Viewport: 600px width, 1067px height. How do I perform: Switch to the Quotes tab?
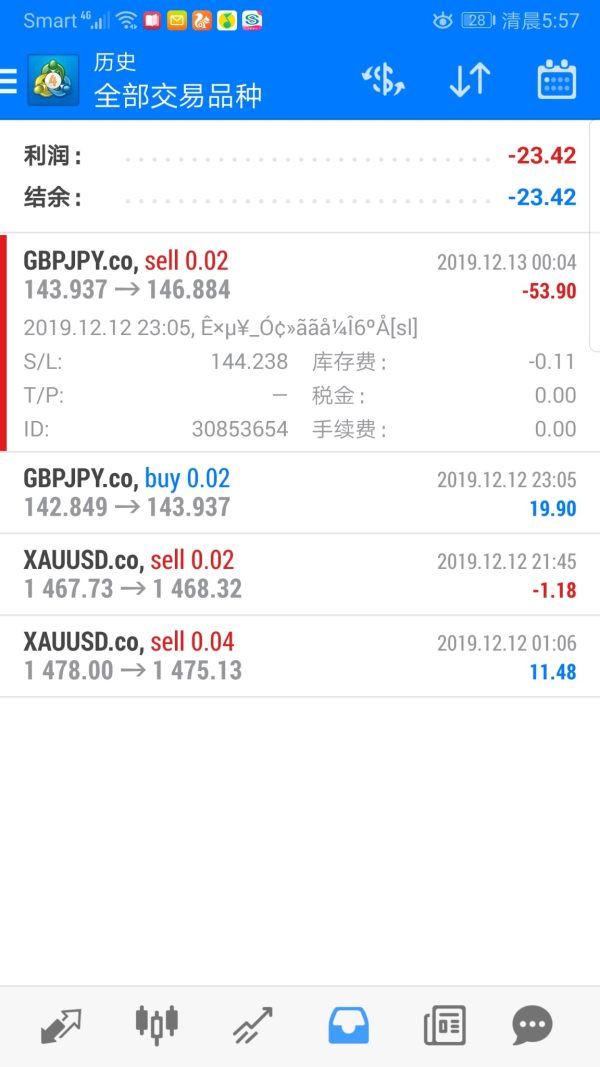(x=61, y=1025)
